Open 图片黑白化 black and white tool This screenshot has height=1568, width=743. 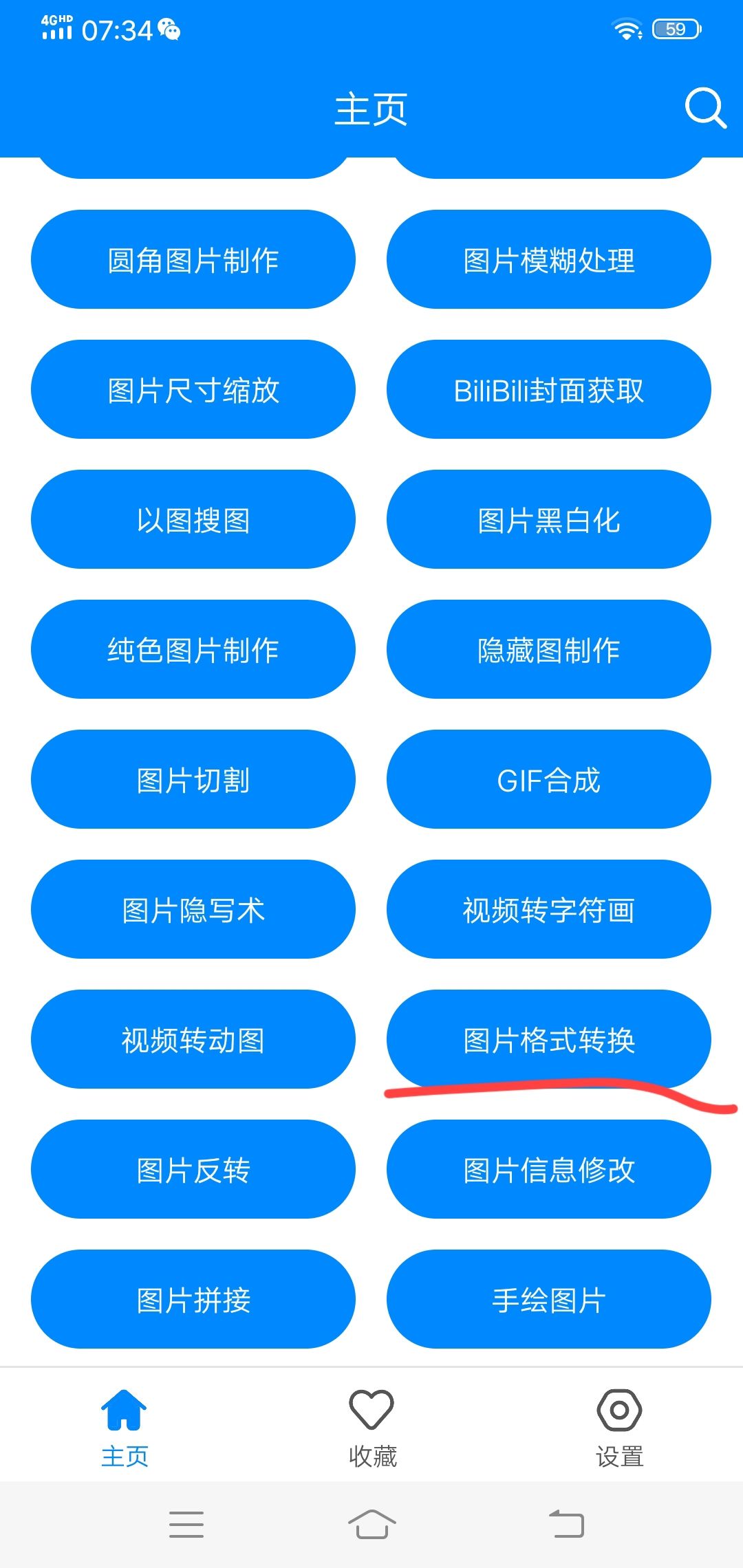(548, 519)
